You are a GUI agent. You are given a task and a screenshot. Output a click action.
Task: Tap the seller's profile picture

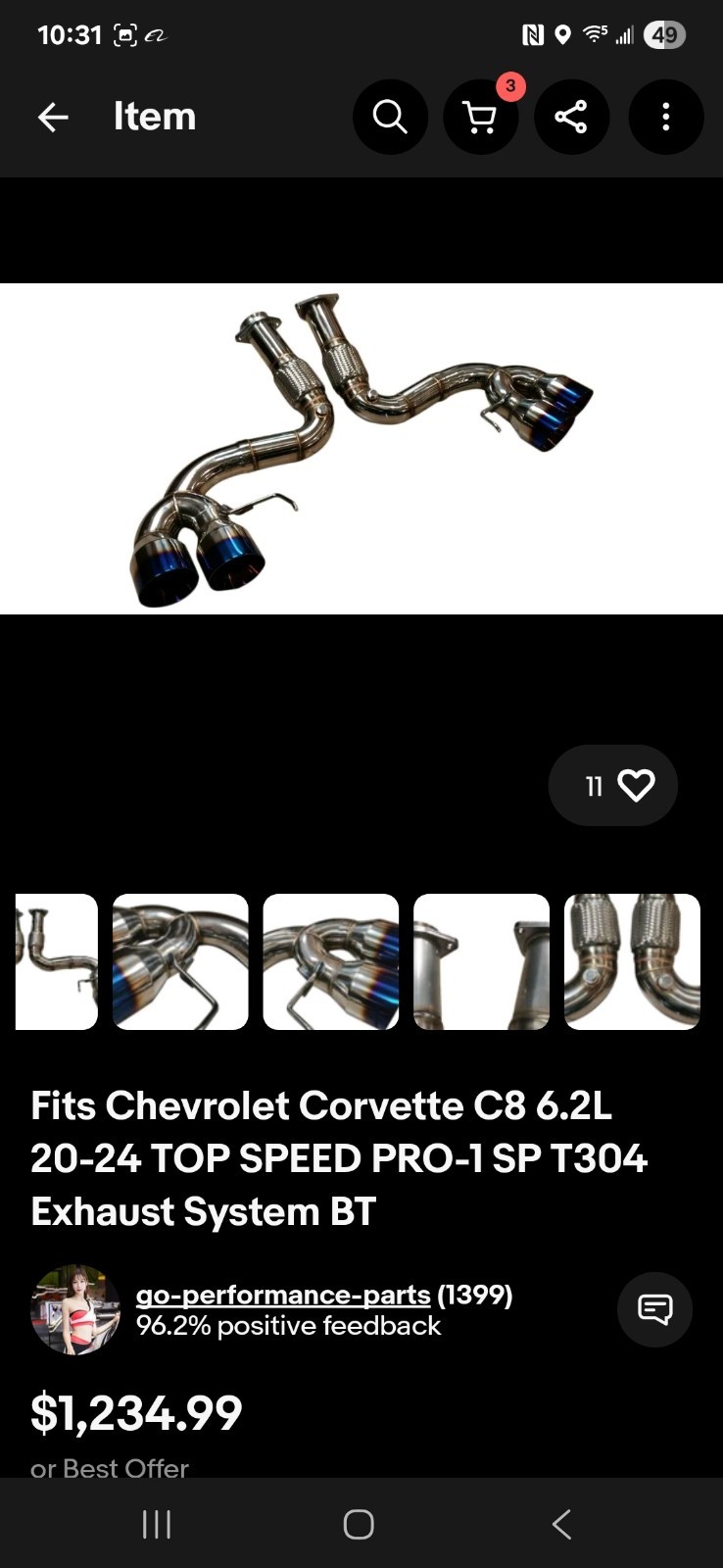click(75, 1309)
